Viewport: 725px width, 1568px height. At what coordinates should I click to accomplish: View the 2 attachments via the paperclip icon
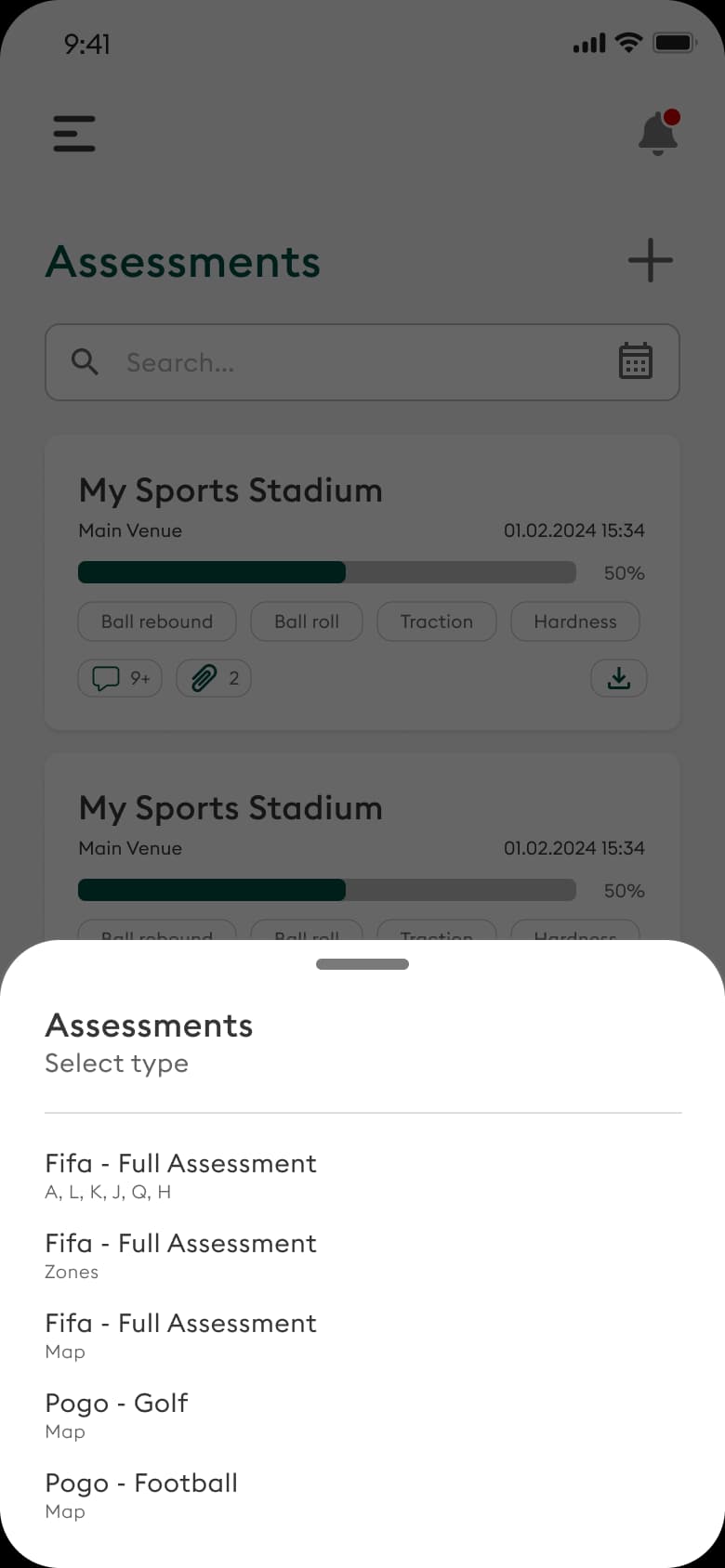pyautogui.click(x=213, y=678)
